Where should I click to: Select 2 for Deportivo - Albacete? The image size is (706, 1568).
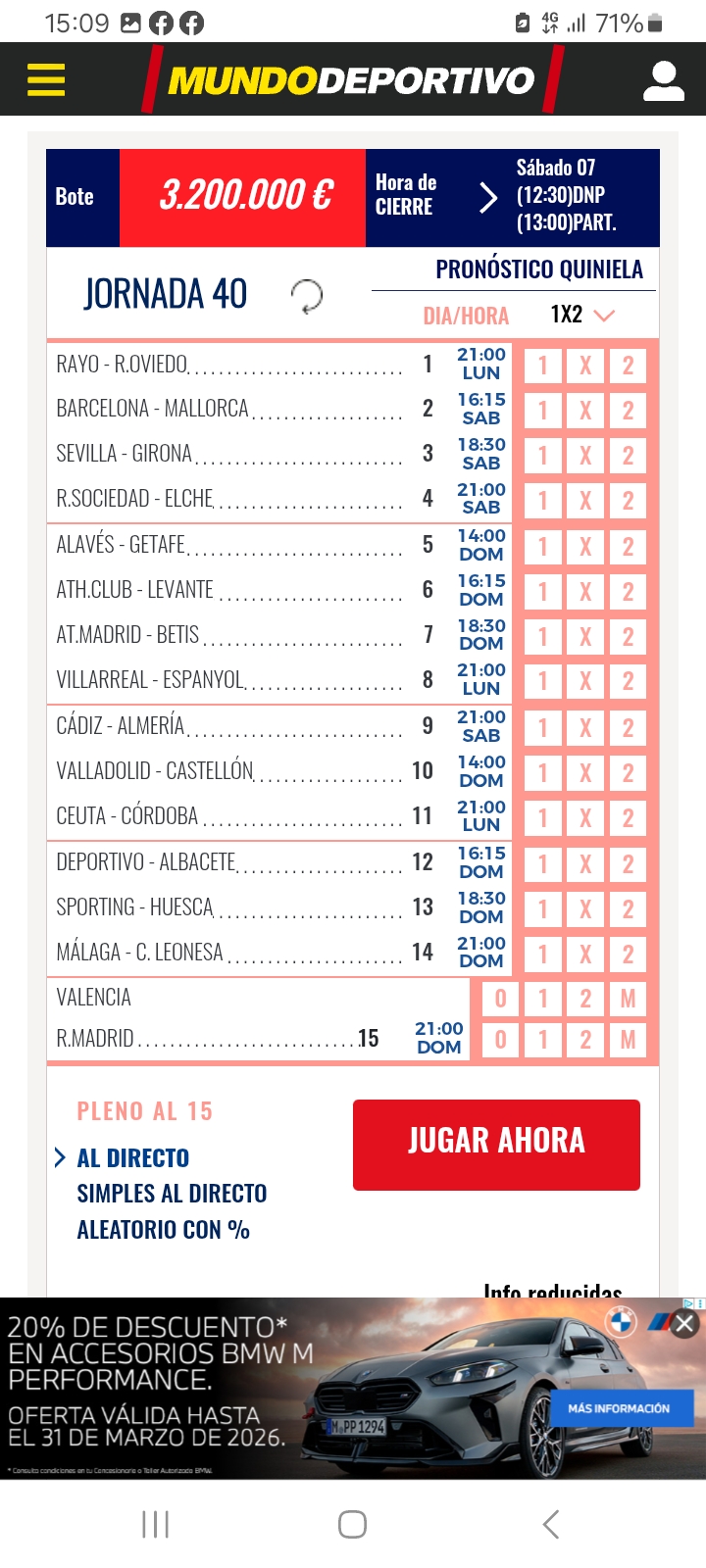(628, 864)
